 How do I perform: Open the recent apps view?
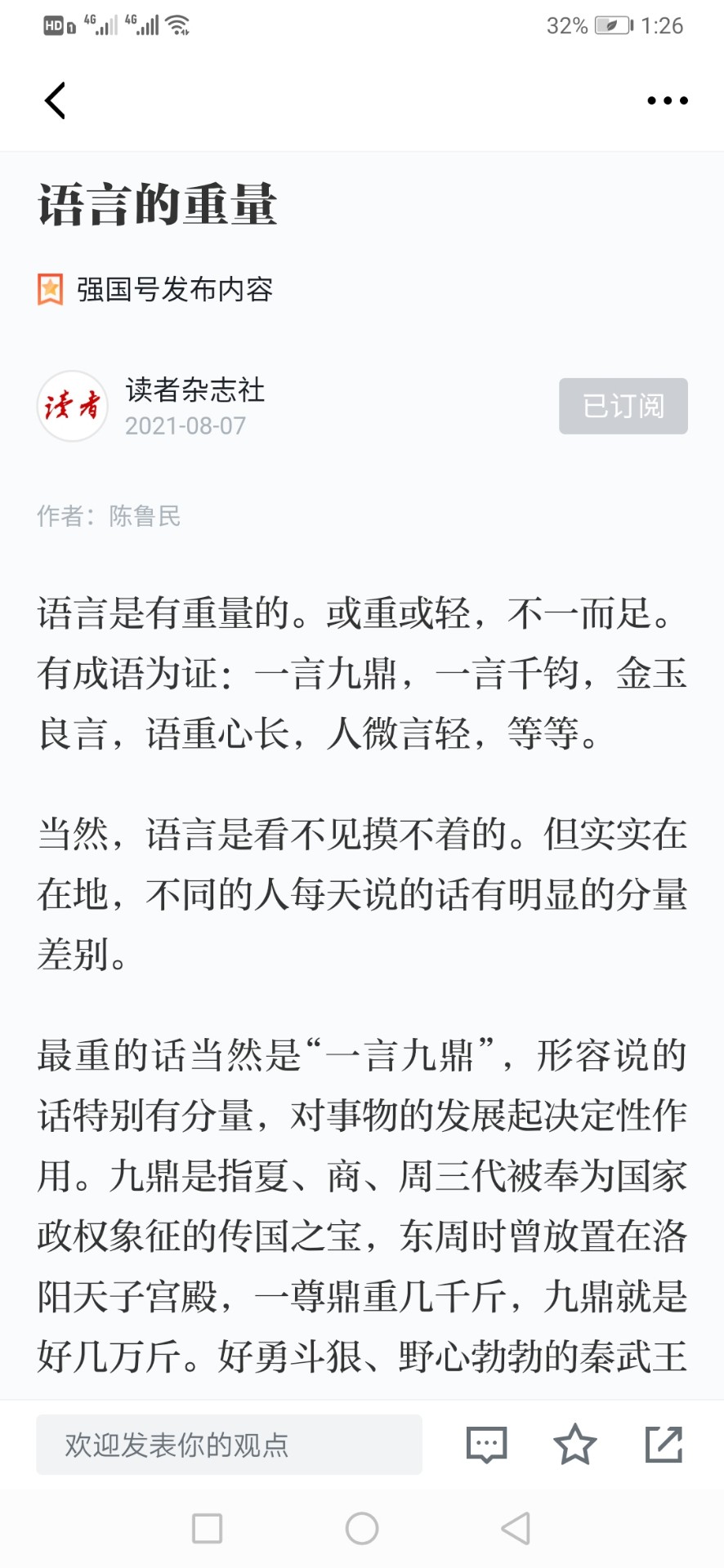point(207,1528)
